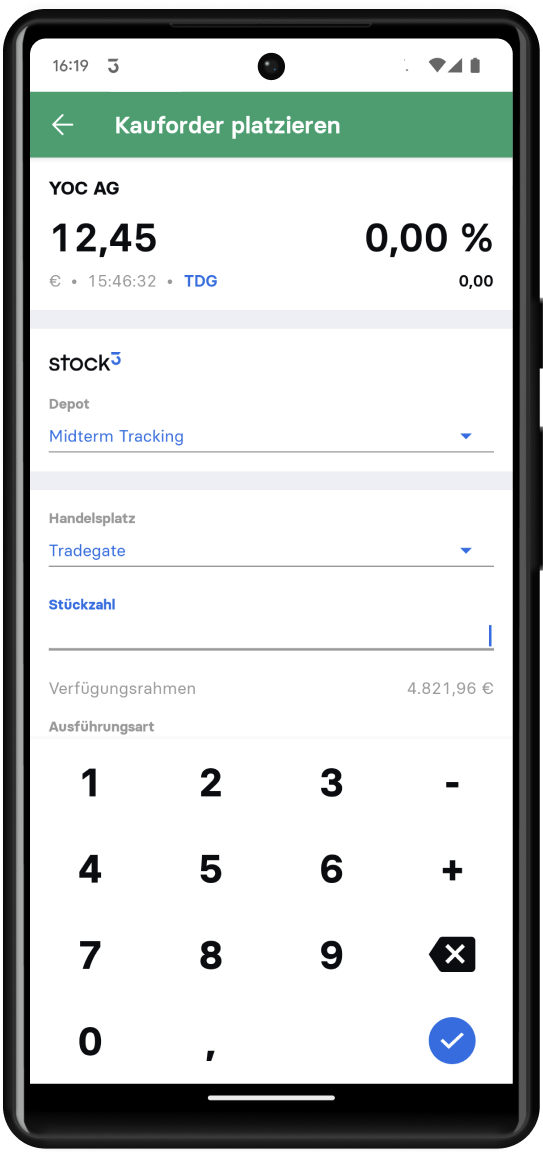The height and width of the screenshot is (1154, 543).
Task: Tap the TDG exchange link
Action: coord(201,281)
